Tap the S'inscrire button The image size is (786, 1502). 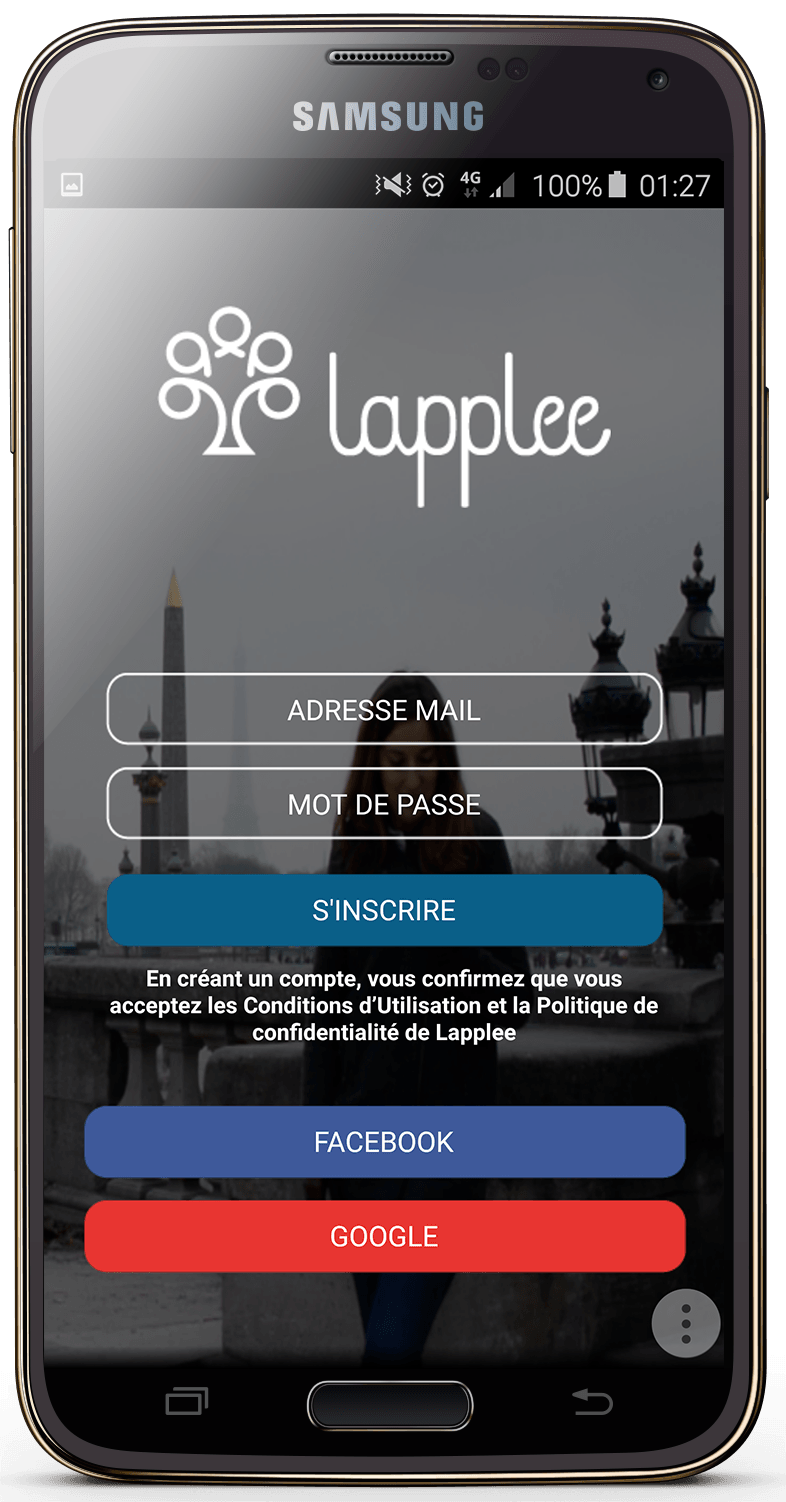(384, 910)
